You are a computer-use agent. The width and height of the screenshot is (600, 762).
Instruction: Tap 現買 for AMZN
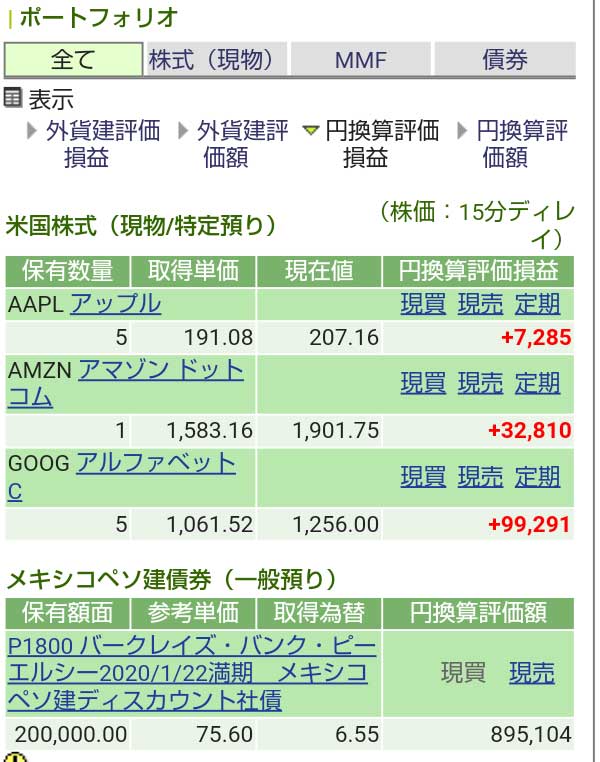tap(422, 383)
